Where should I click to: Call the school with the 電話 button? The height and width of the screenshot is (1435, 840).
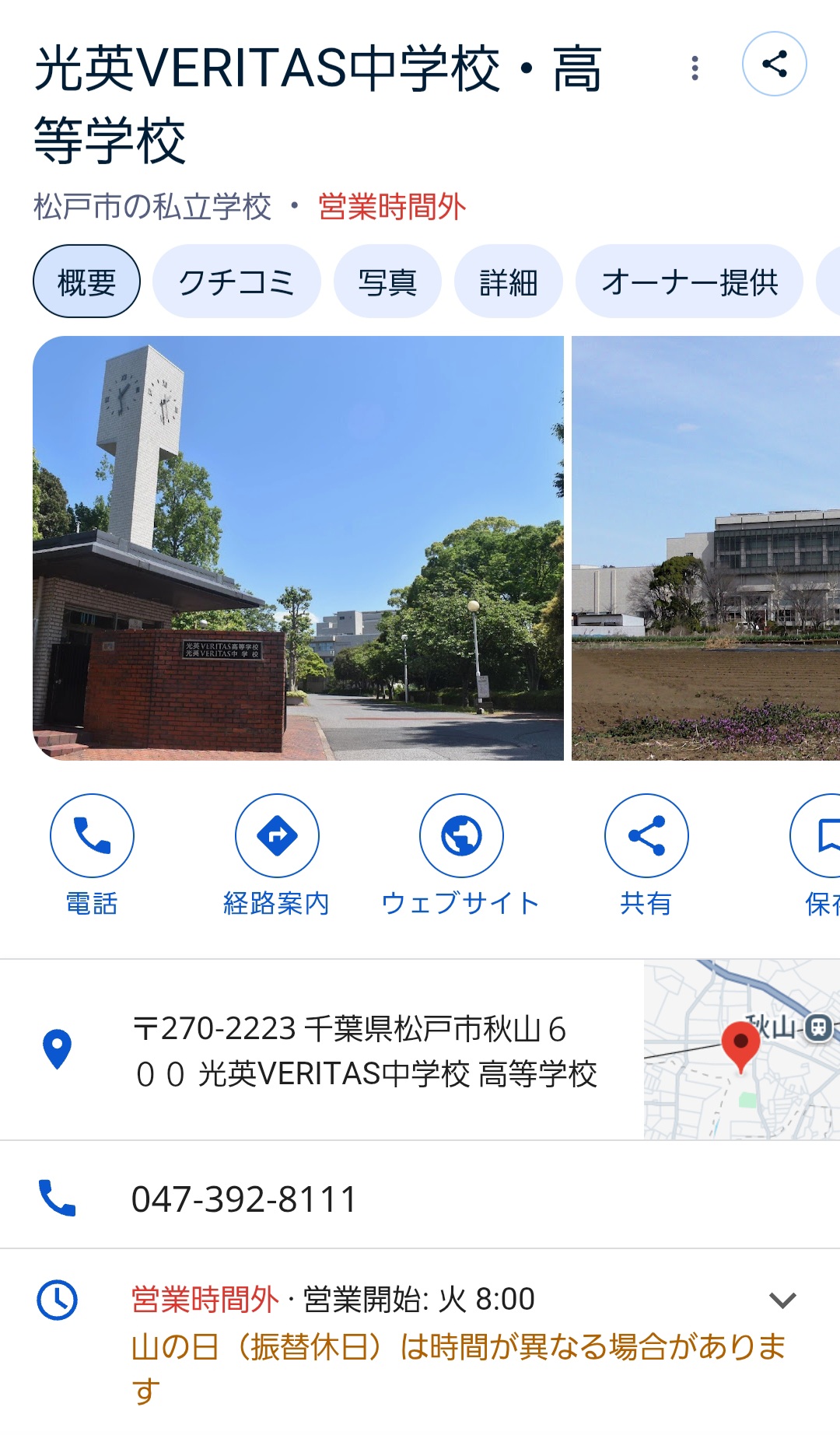point(92,836)
